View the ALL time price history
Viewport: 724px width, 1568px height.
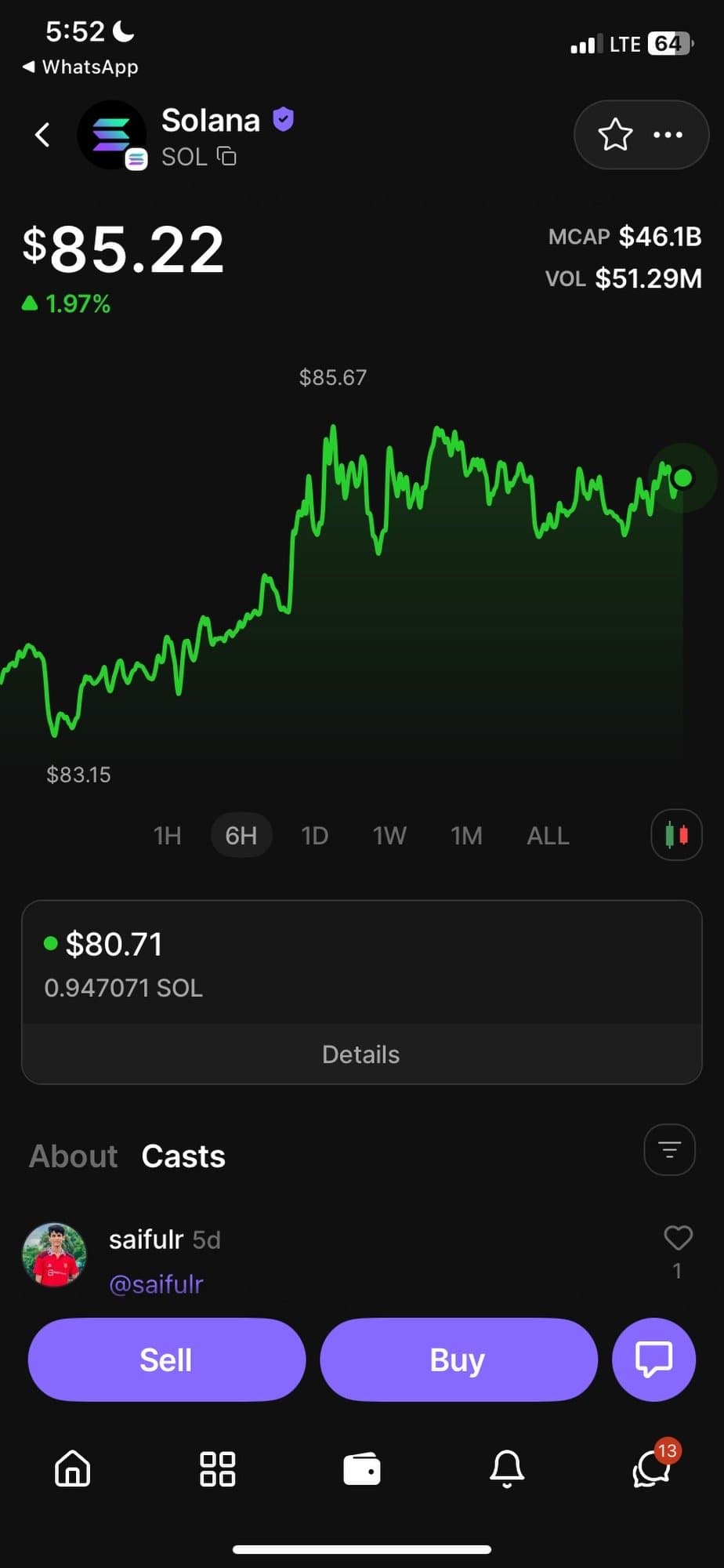[x=548, y=836]
